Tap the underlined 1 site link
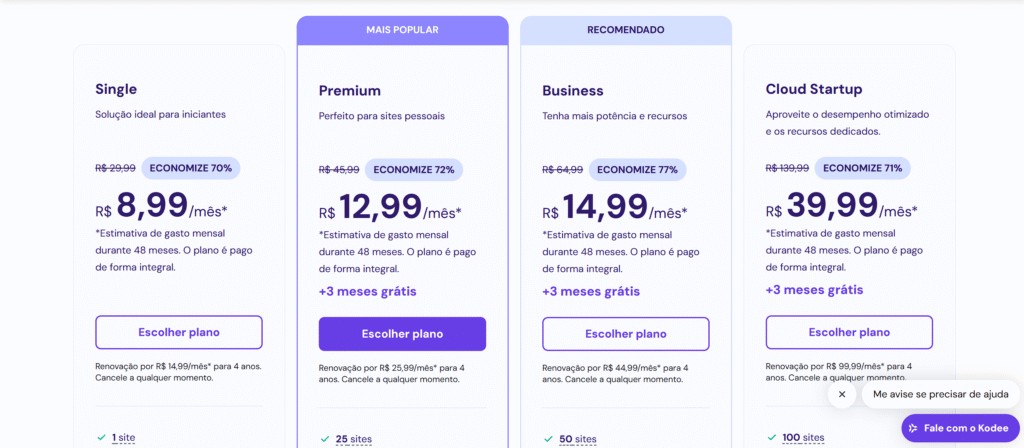The height and width of the screenshot is (448, 1024). click(123, 438)
